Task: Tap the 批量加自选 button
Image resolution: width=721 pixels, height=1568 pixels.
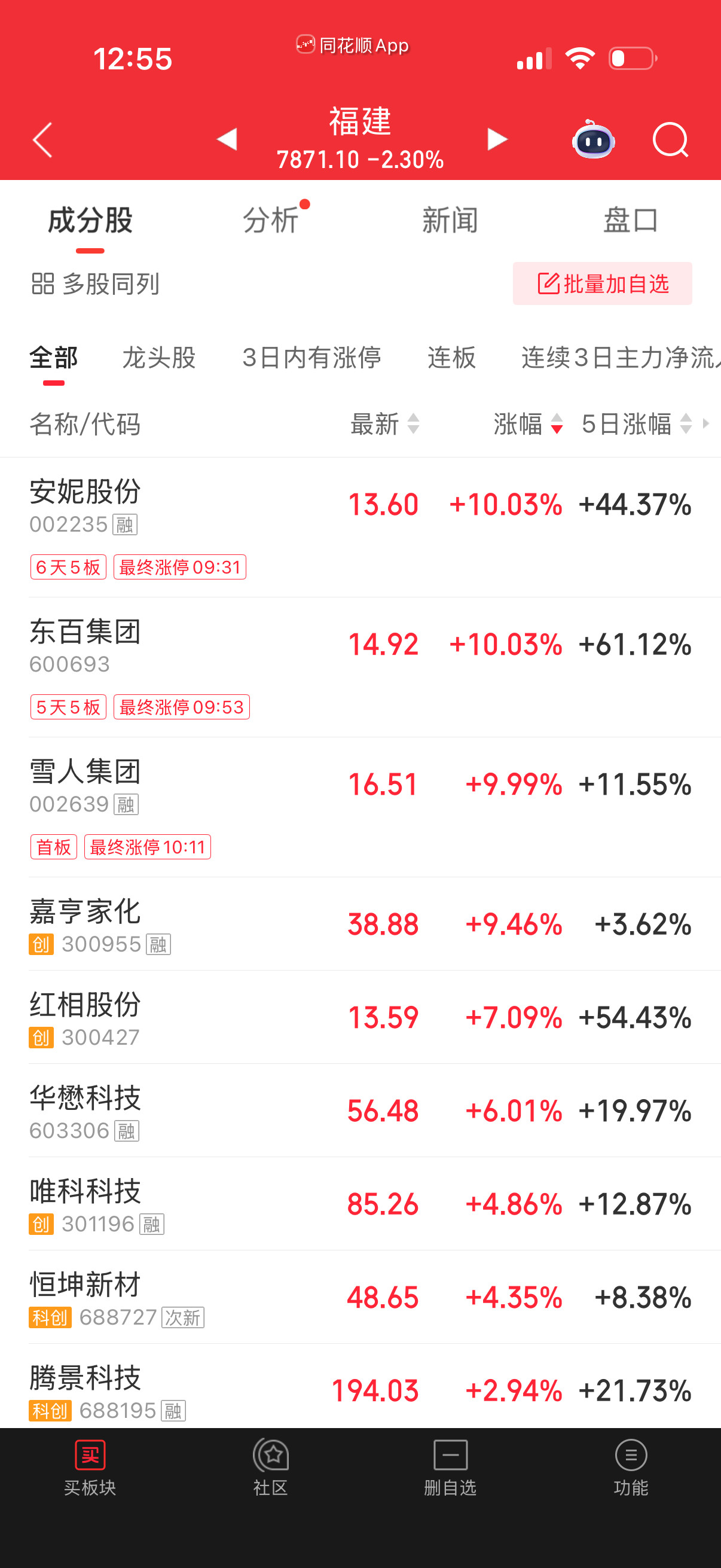Action: click(603, 283)
